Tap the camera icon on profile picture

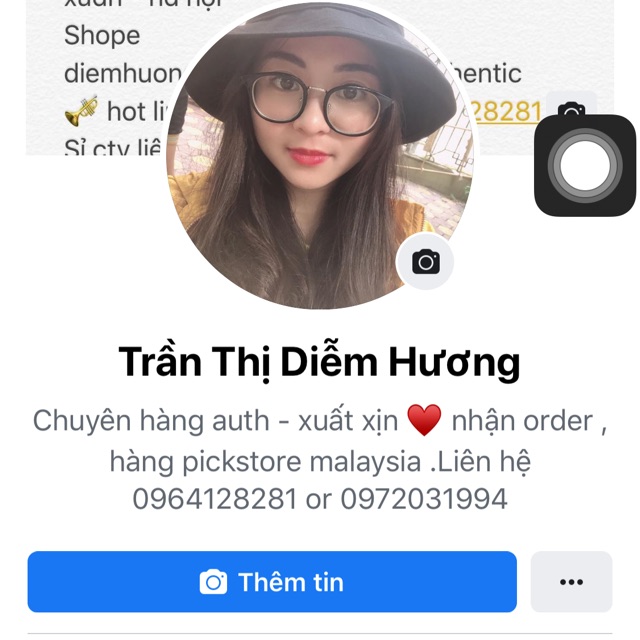(x=426, y=262)
